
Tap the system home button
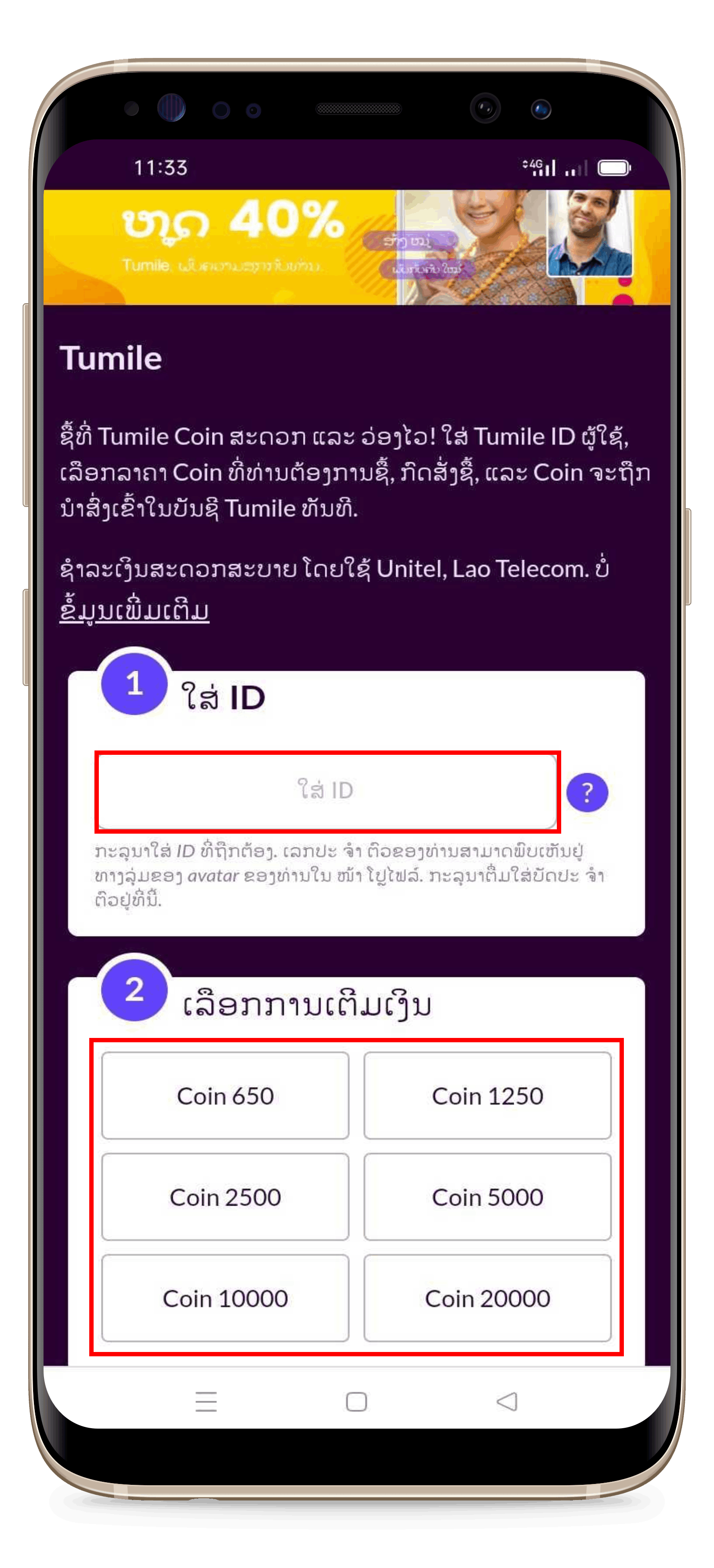point(357,1401)
